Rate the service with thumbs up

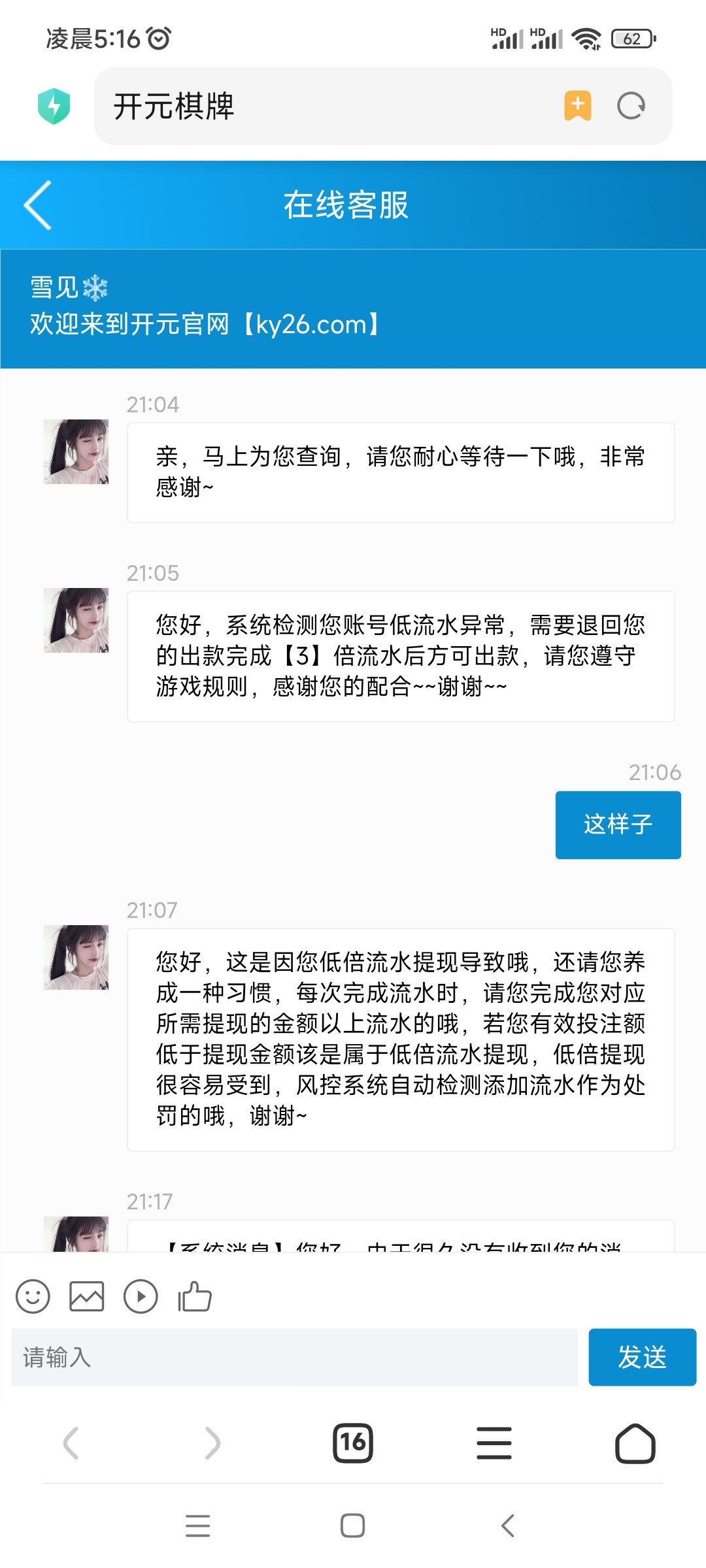[195, 1296]
